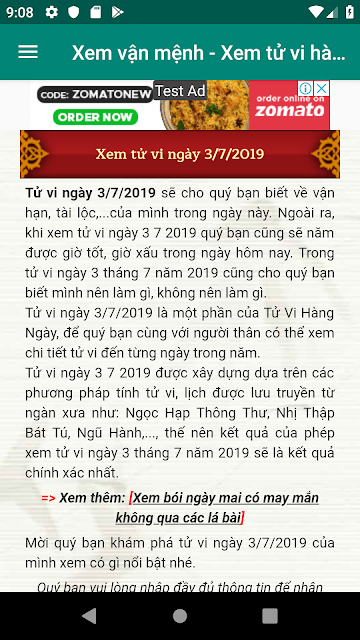The width and height of the screenshot is (360, 640).
Task: Close the Zomato ad banner
Action: point(322,88)
